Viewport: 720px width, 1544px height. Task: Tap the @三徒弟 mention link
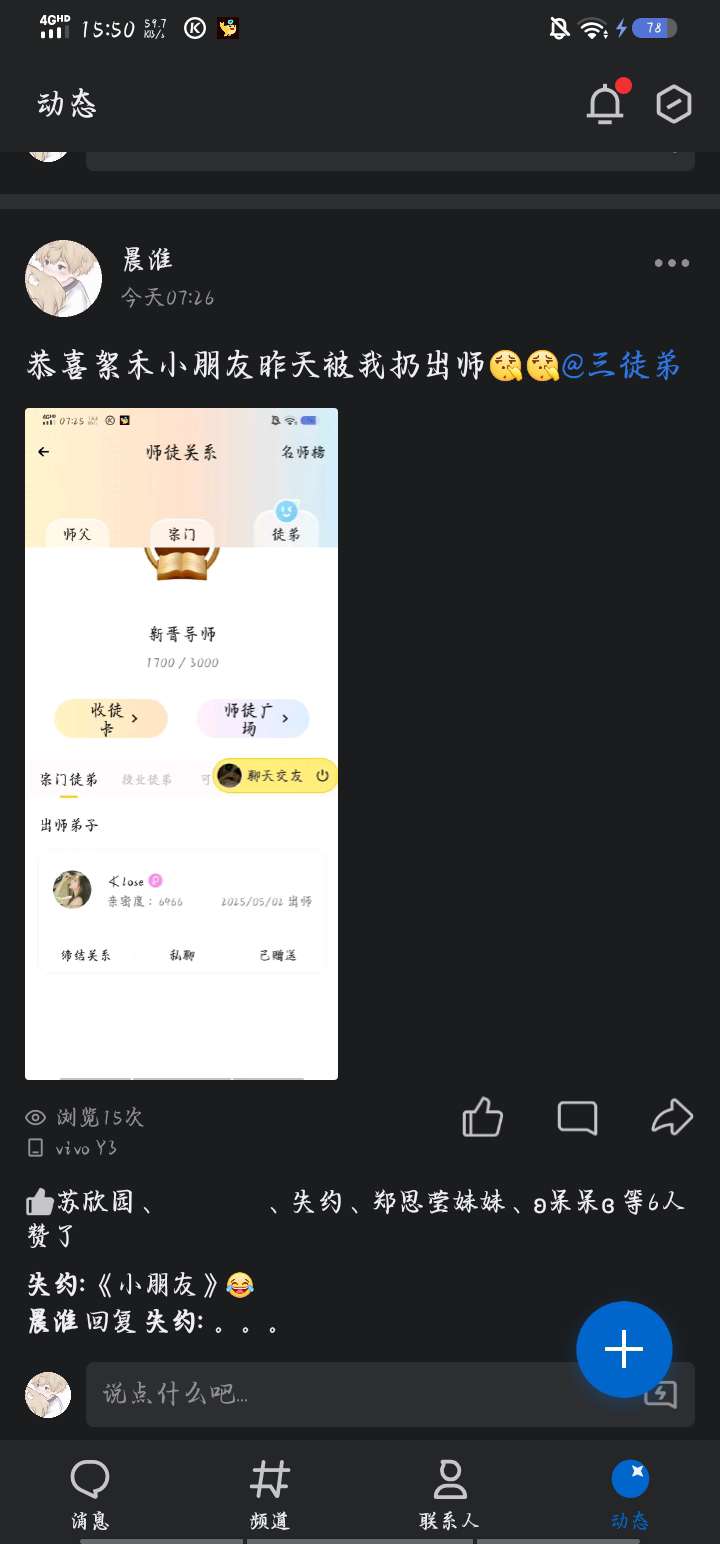(x=621, y=366)
